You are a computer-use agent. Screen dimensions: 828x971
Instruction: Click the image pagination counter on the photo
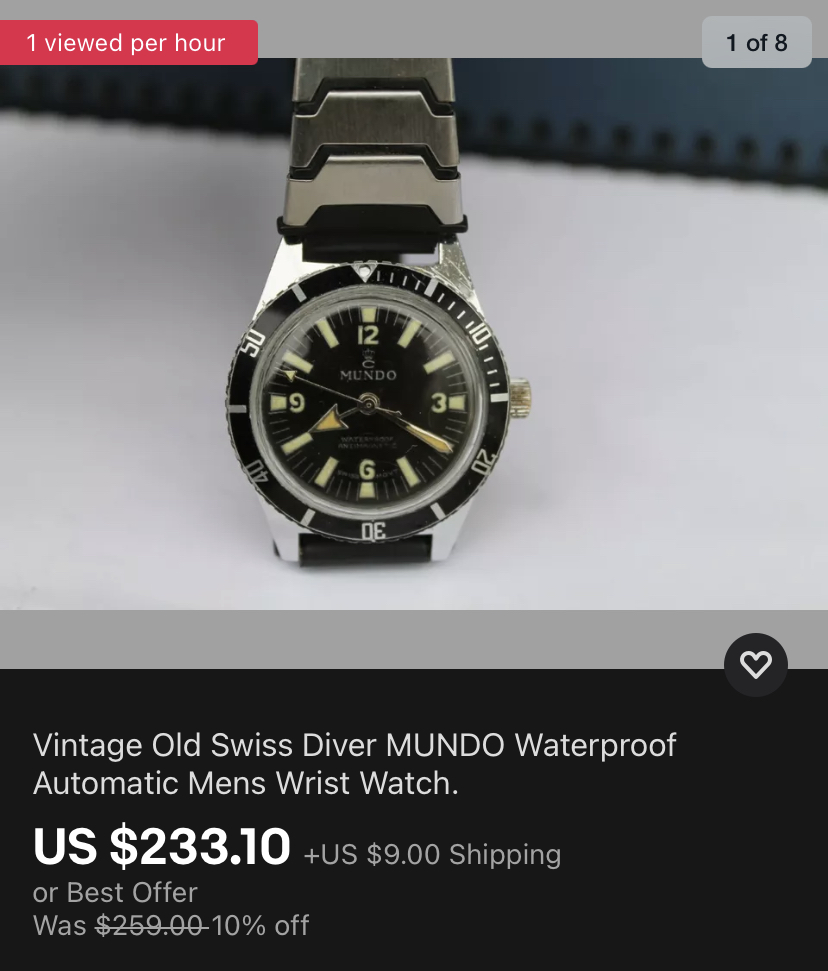click(757, 42)
